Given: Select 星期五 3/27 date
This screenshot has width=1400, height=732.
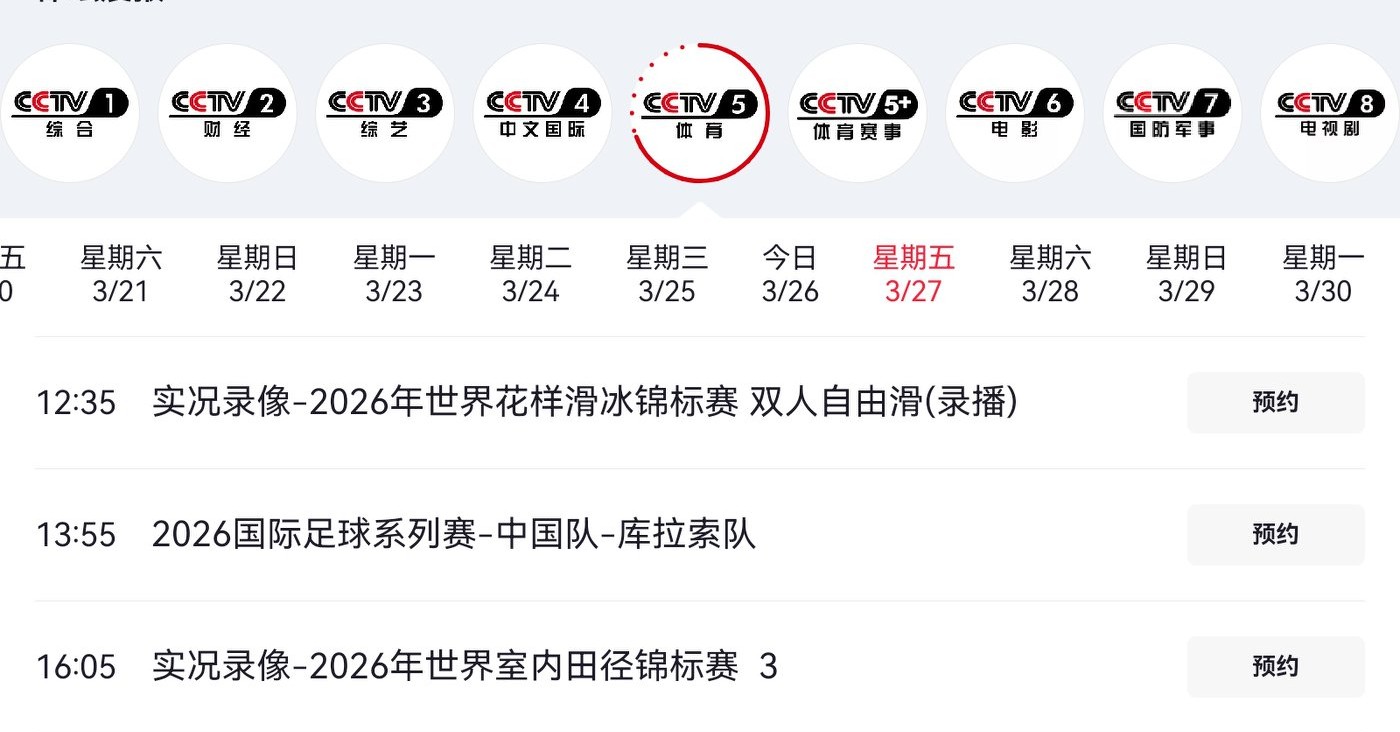Looking at the screenshot, I should 913,275.
